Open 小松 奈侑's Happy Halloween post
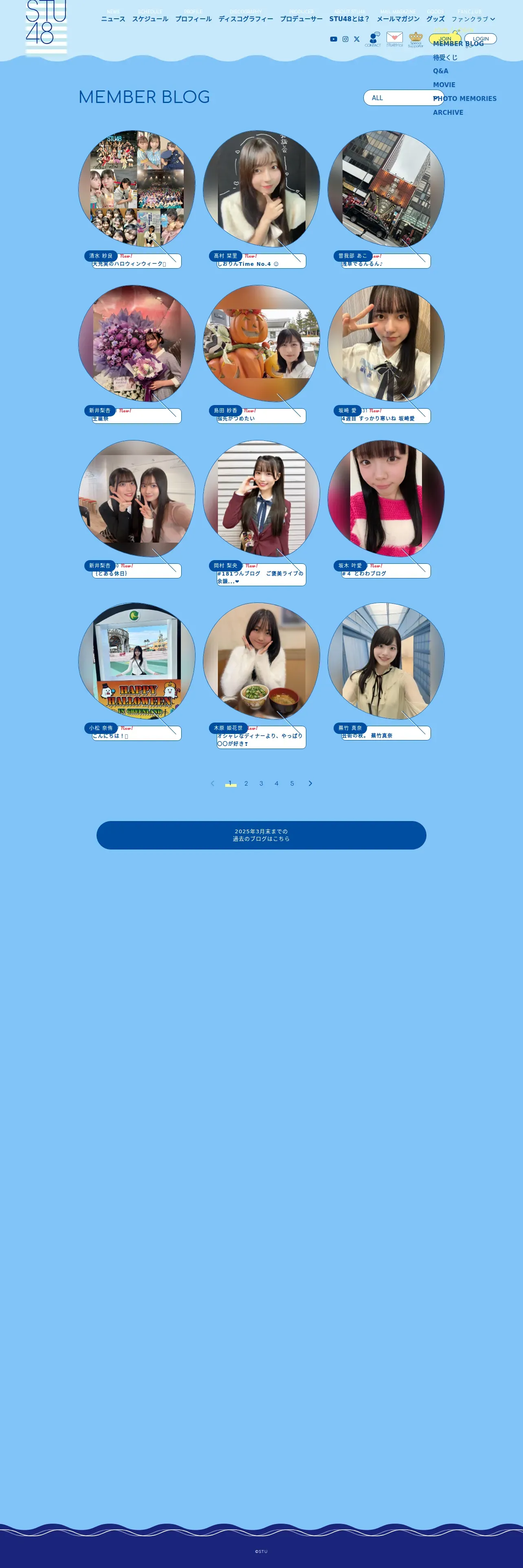This screenshot has height=1568, width=523. pyautogui.click(x=136, y=672)
